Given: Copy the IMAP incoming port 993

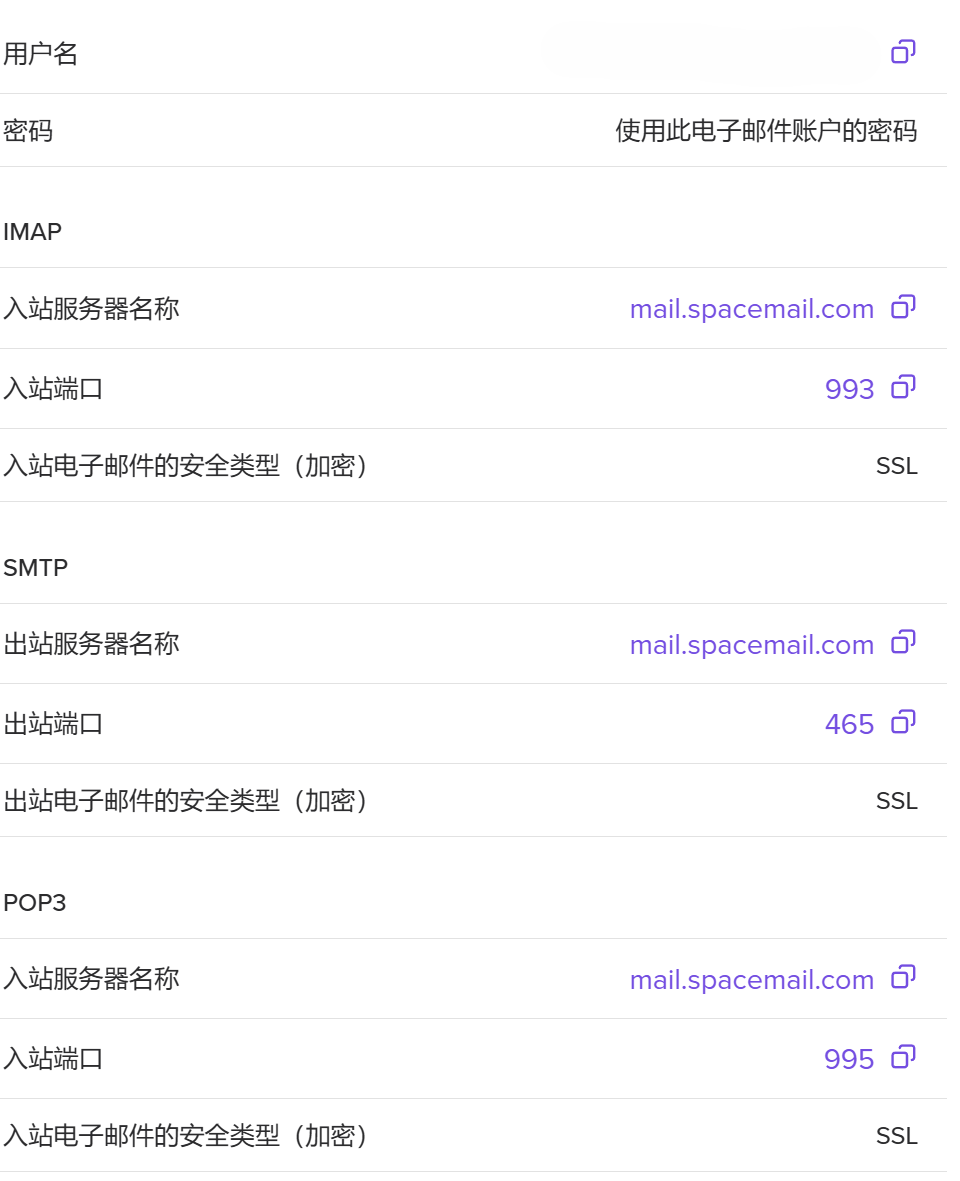Looking at the screenshot, I should [903, 387].
